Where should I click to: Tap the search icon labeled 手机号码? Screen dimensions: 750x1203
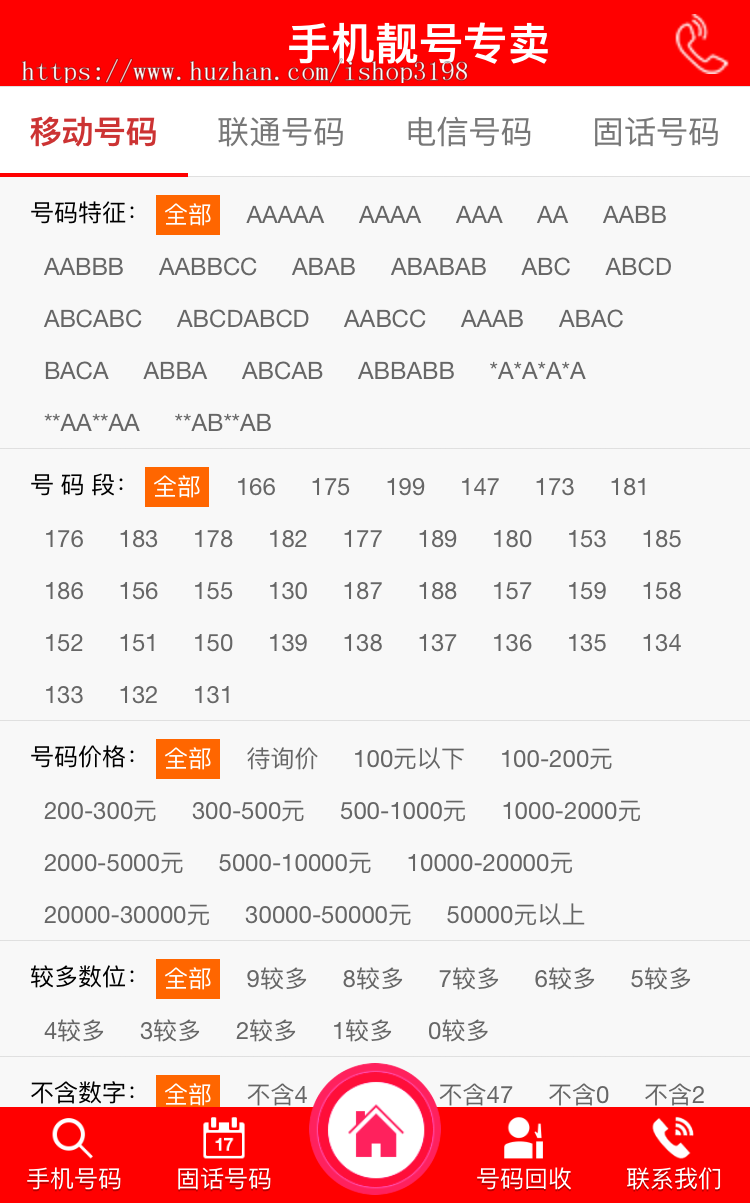pyautogui.click(x=72, y=1140)
